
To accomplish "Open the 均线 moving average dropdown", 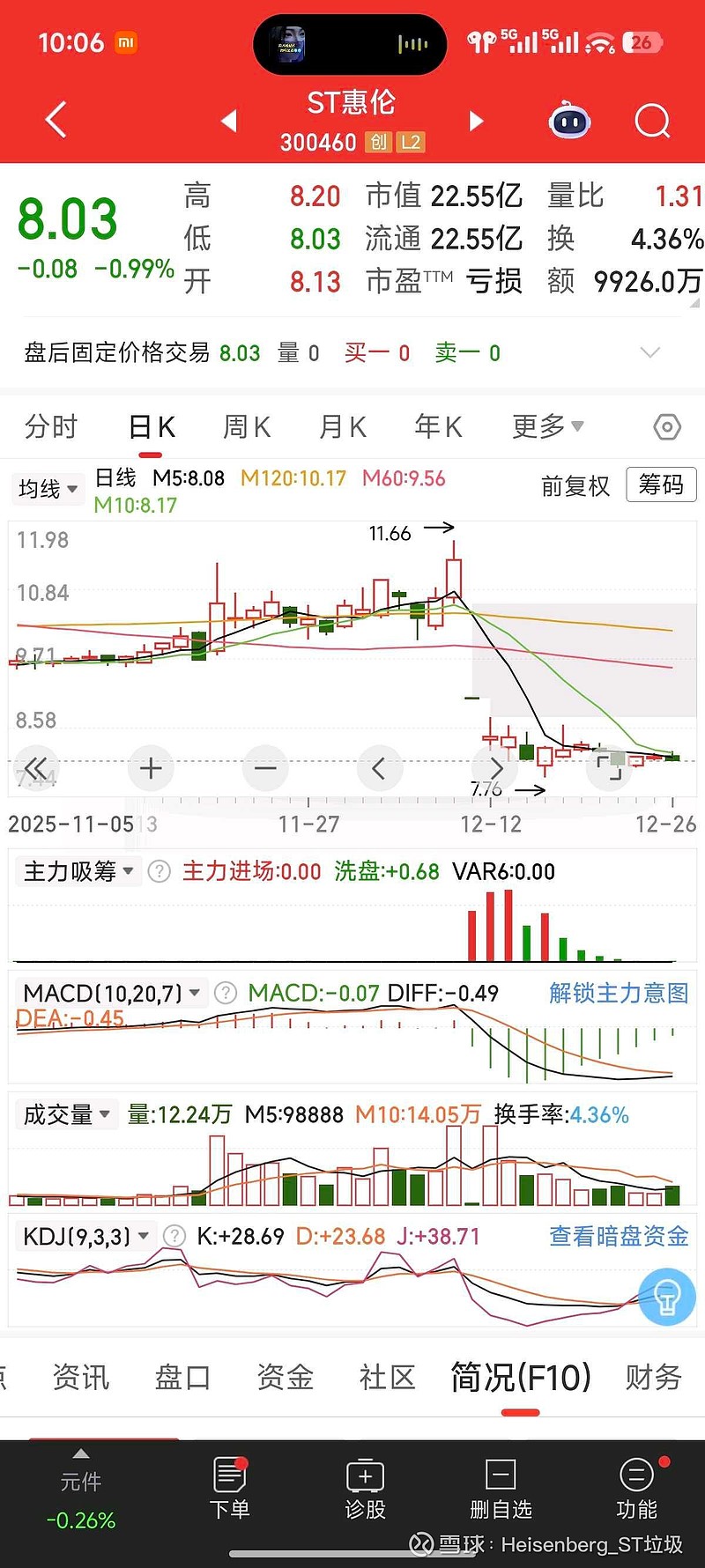I will click(47, 489).
